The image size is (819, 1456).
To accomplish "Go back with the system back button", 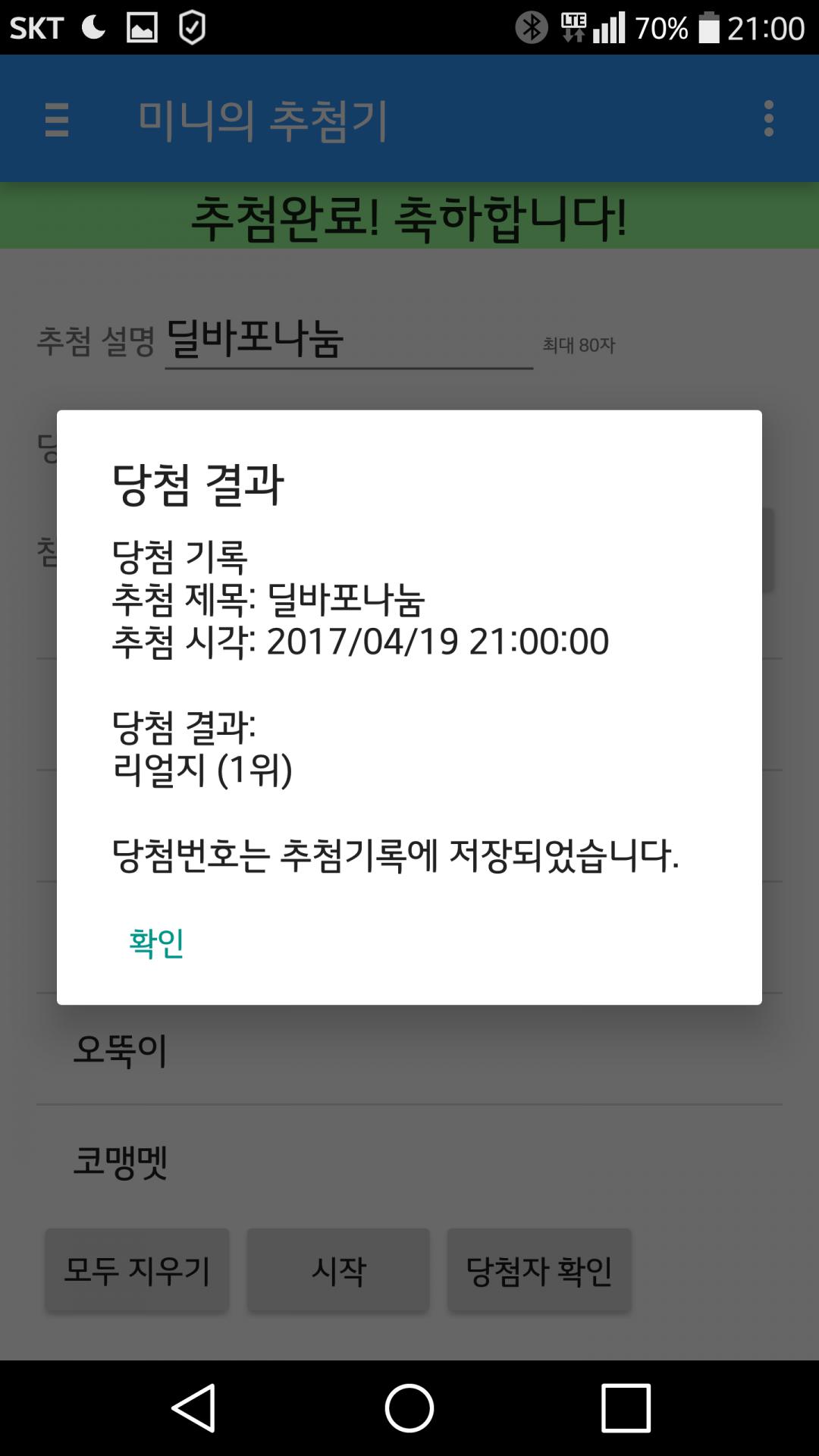I will (x=193, y=1407).
